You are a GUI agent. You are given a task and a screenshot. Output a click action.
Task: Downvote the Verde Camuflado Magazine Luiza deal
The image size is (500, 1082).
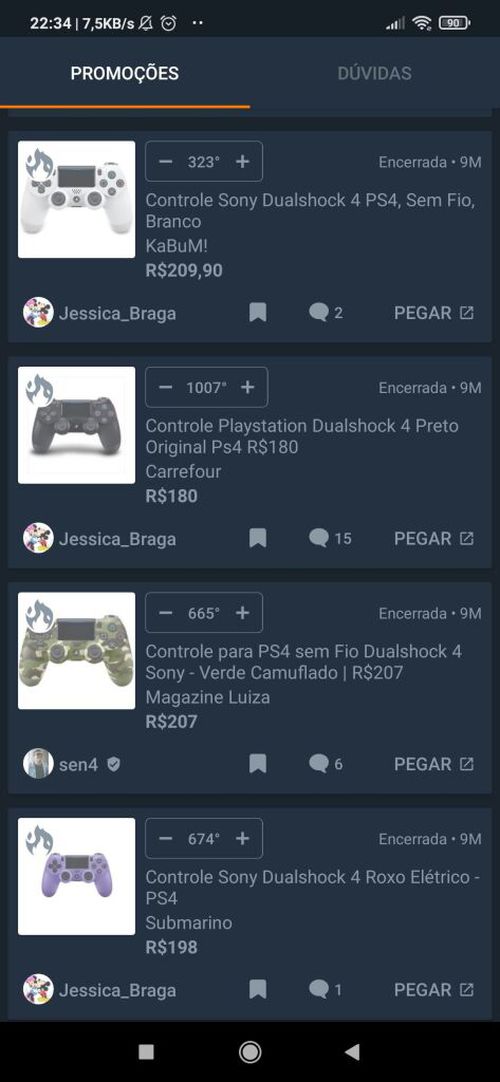[165, 613]
